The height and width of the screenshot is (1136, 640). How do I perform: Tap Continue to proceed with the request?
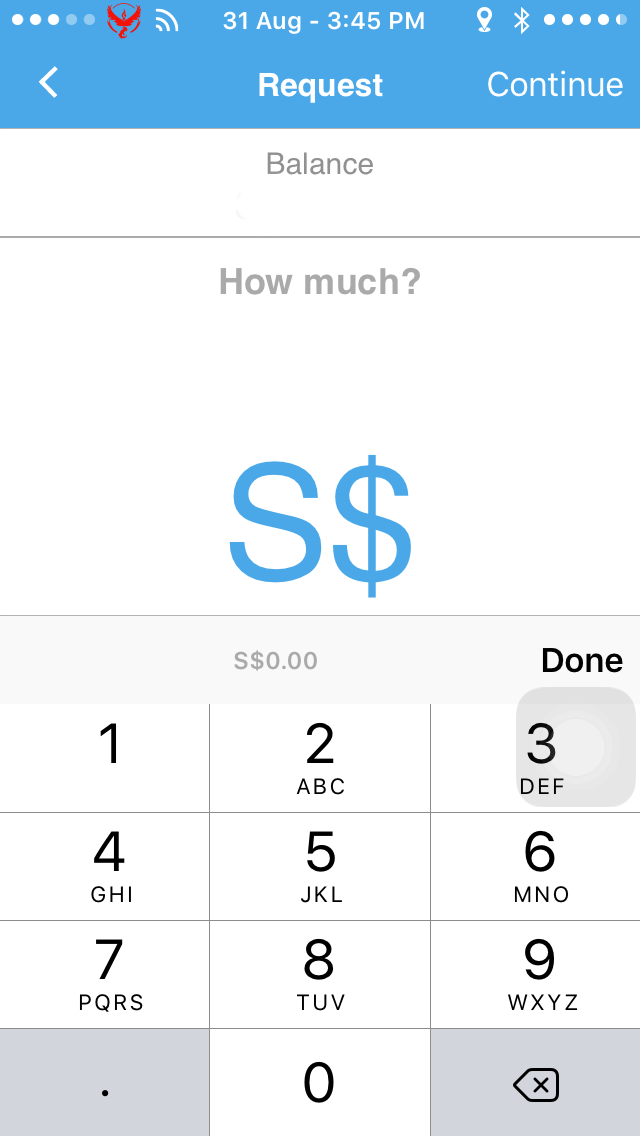tap(554, 85)
